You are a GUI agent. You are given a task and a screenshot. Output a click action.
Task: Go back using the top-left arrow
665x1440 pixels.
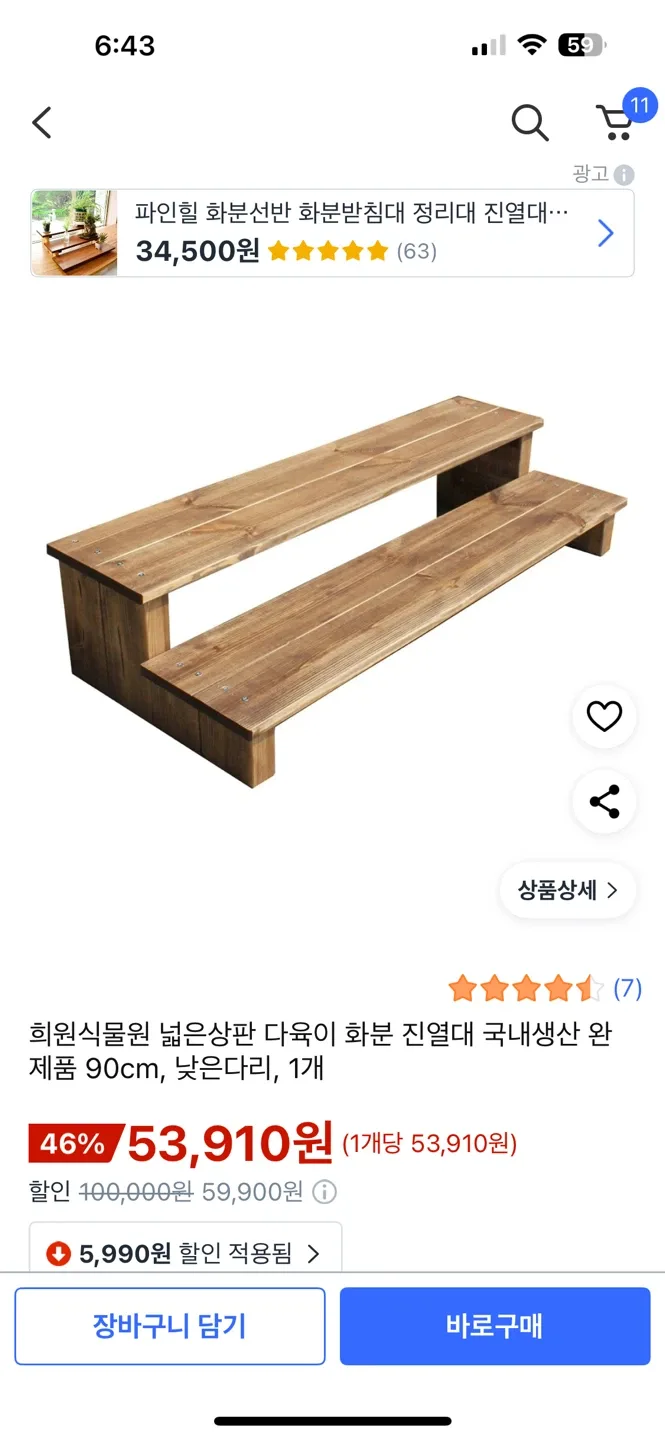point(41,123)
